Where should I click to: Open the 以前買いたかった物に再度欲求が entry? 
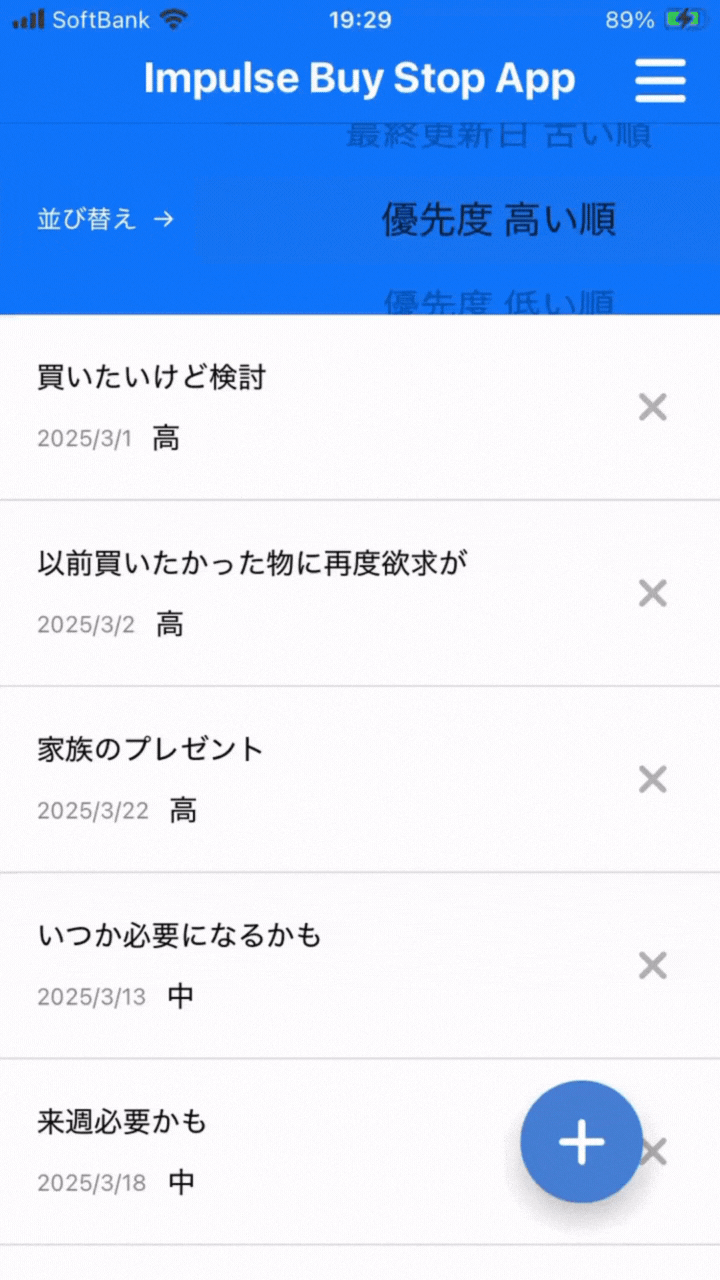tap(300, 593)
